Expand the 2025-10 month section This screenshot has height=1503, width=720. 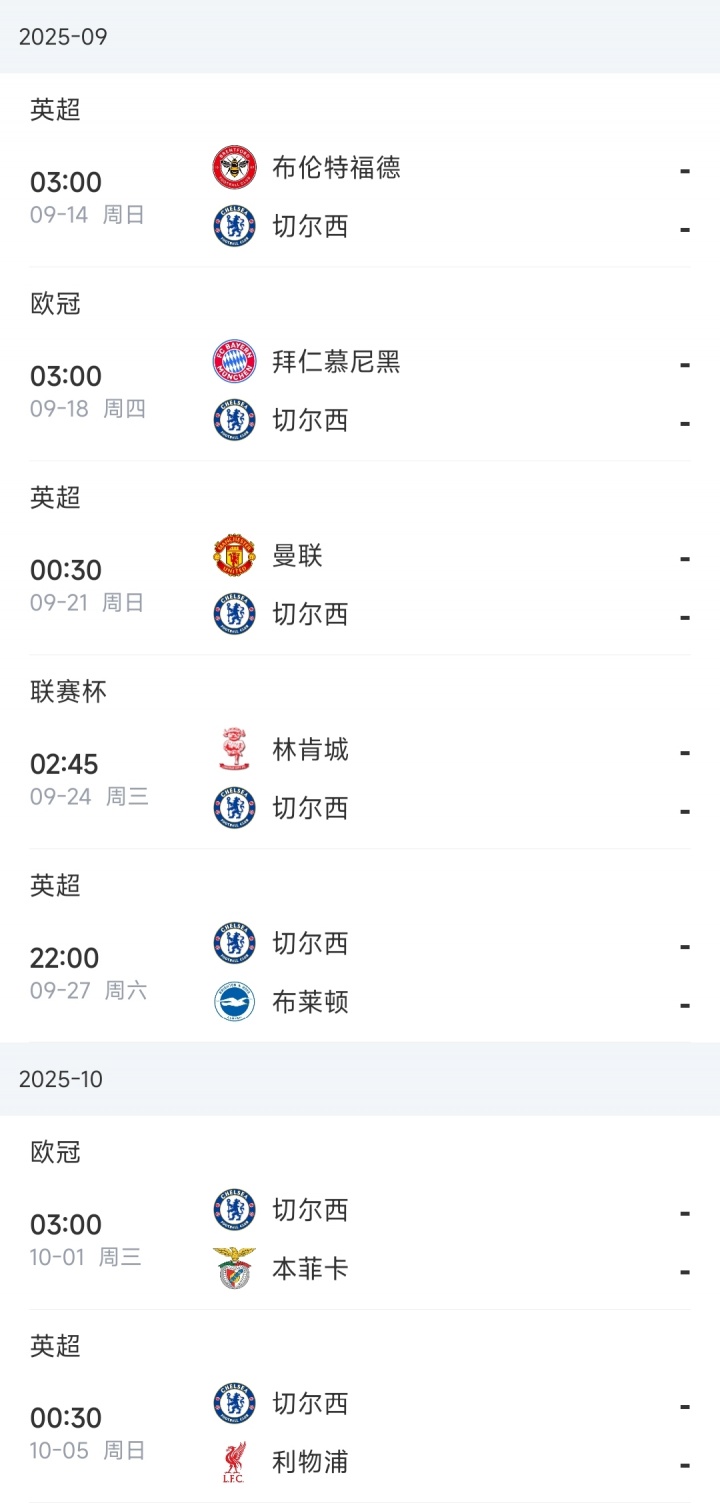click(x=62, y=1078)
